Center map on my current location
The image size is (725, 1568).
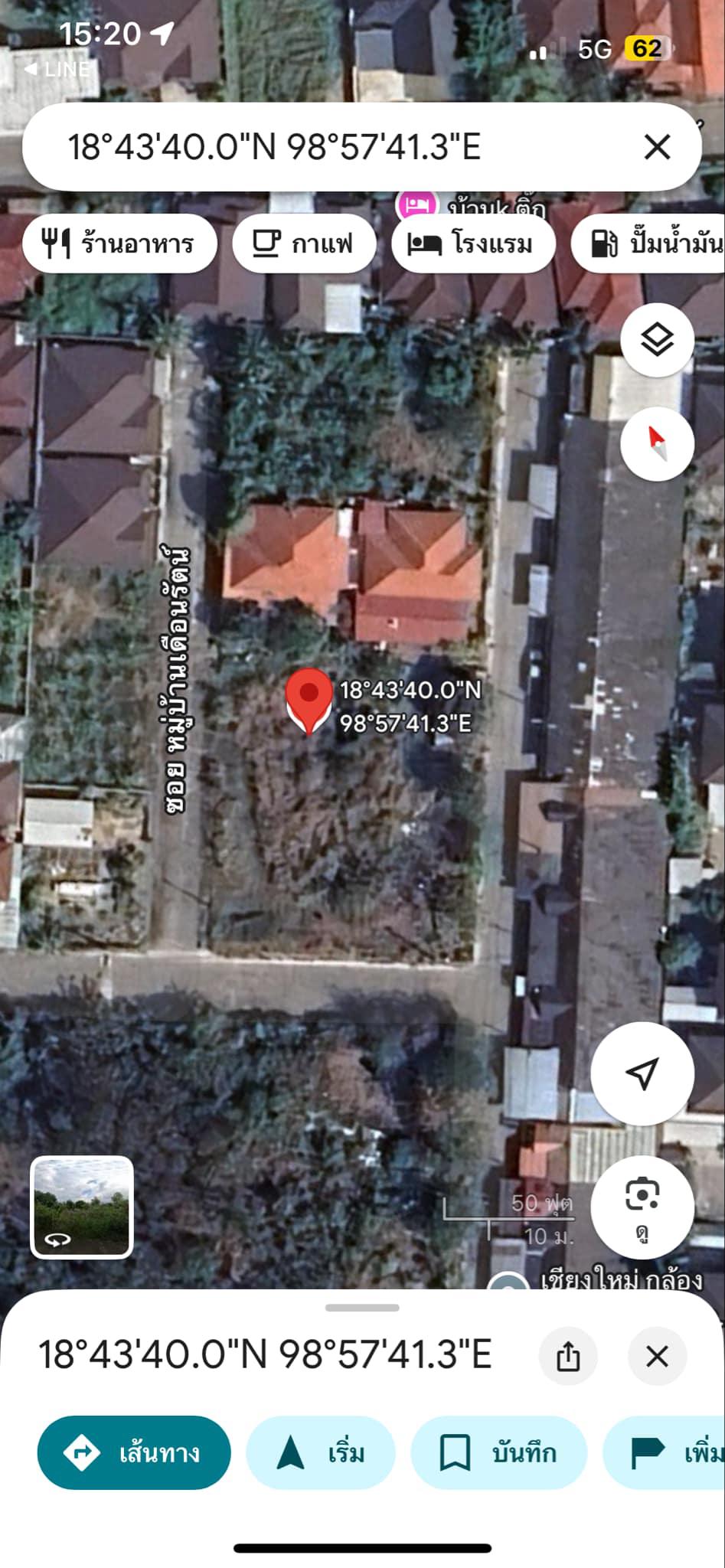click(642, 1073)
